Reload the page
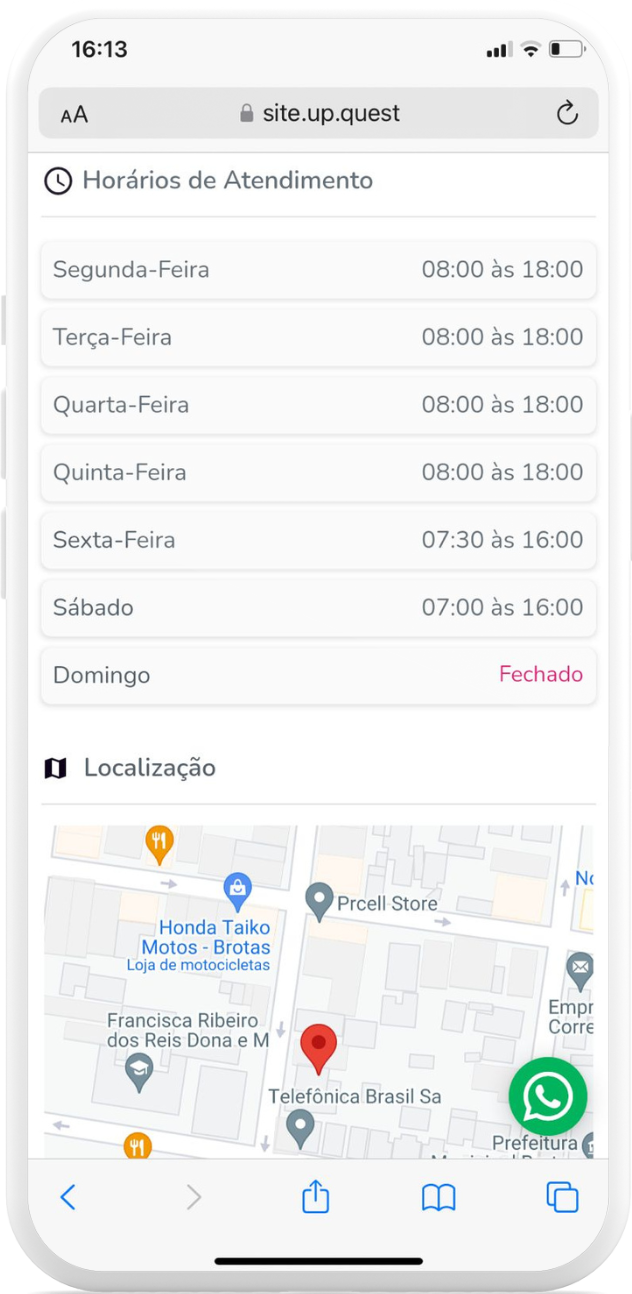632x1294 pixels. [x=567, y=113]
